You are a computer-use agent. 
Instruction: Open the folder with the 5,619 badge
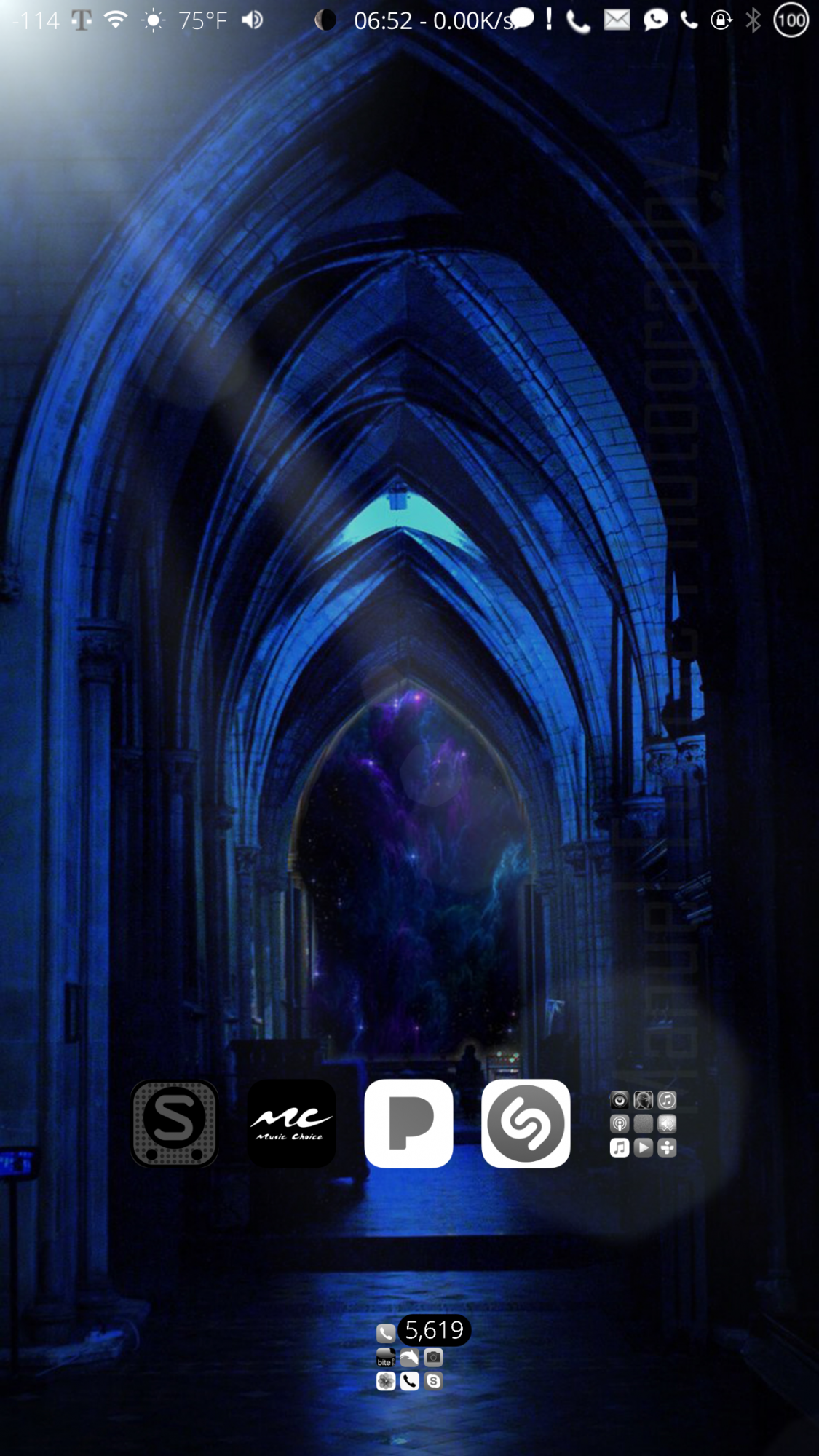[409, 1358]
